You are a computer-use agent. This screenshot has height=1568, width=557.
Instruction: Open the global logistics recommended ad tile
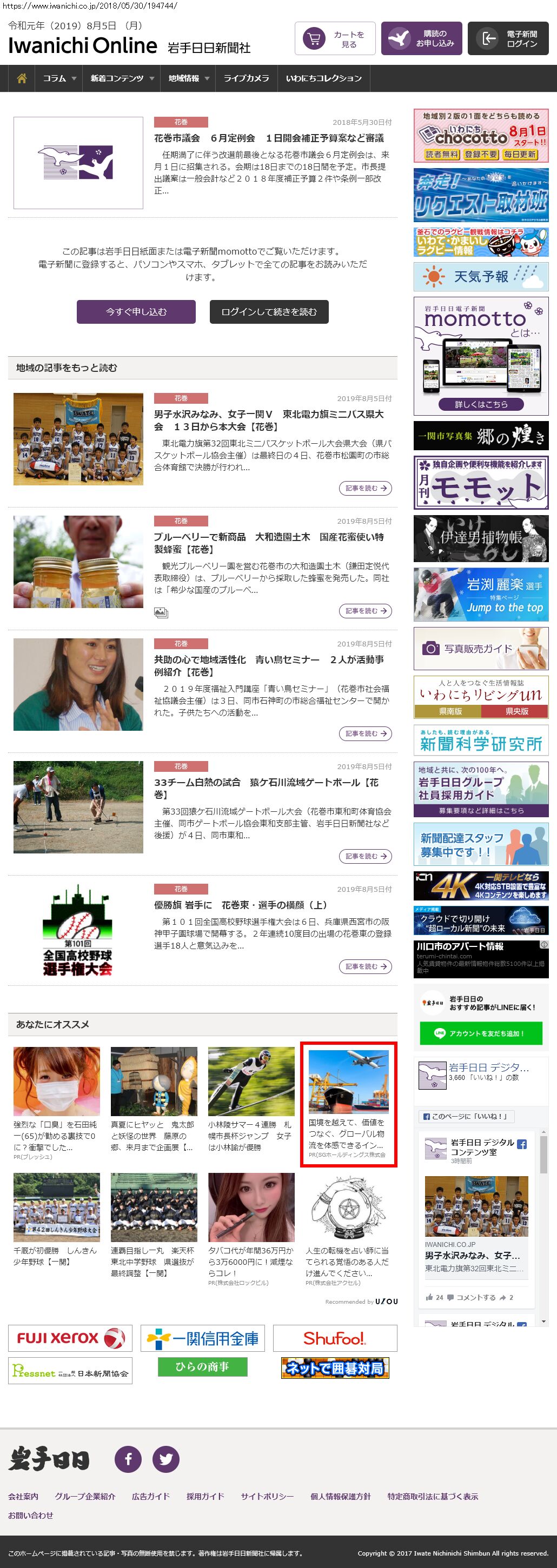348,1104
